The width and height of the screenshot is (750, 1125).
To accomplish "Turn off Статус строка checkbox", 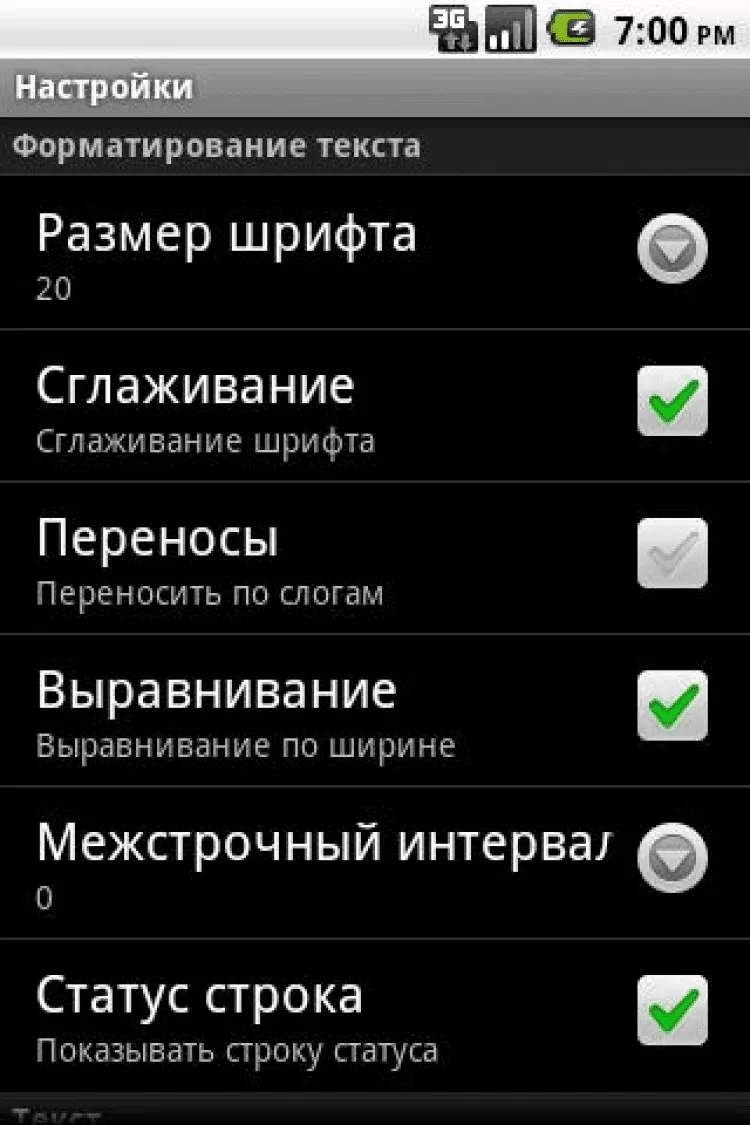I will (x=672, y=1010).
